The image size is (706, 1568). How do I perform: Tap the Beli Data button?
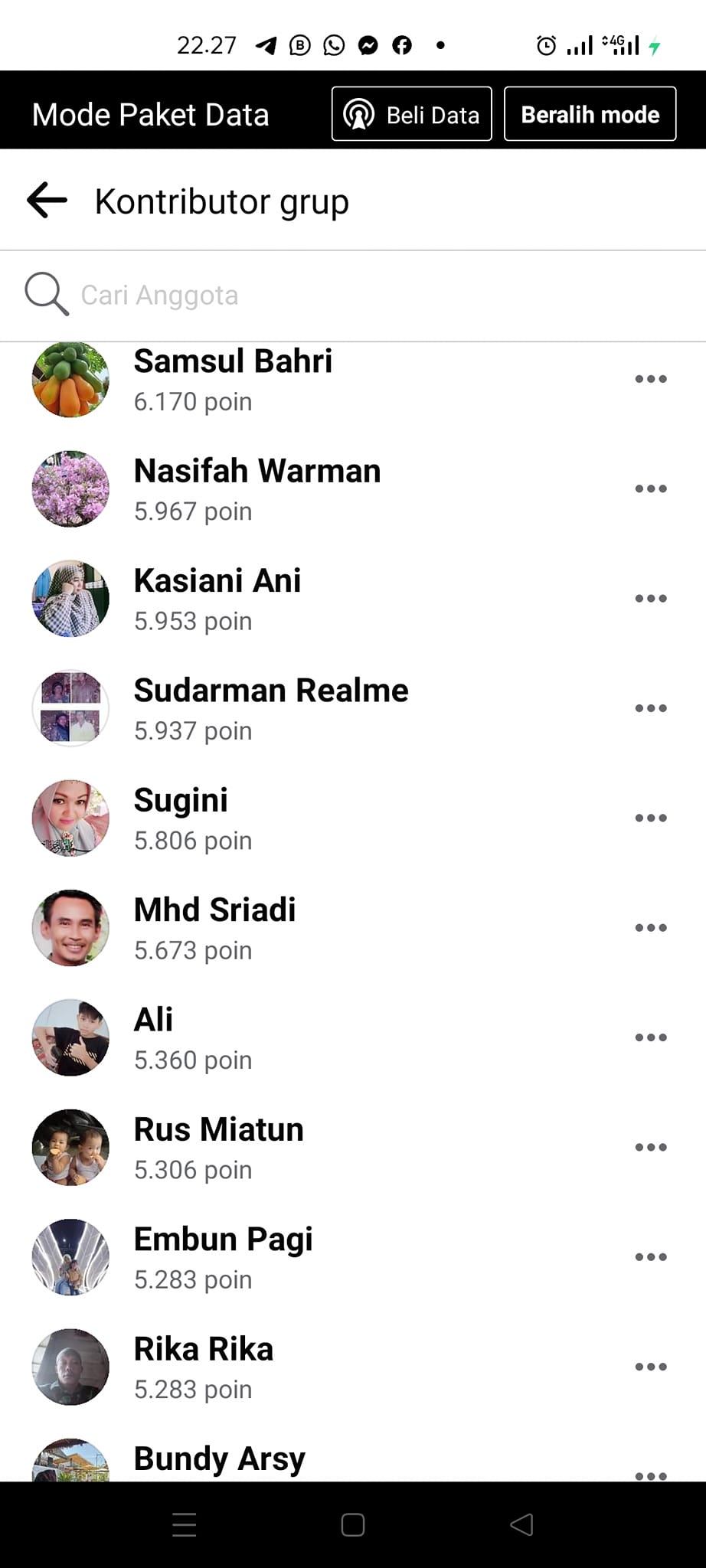(x=411, y=114)
